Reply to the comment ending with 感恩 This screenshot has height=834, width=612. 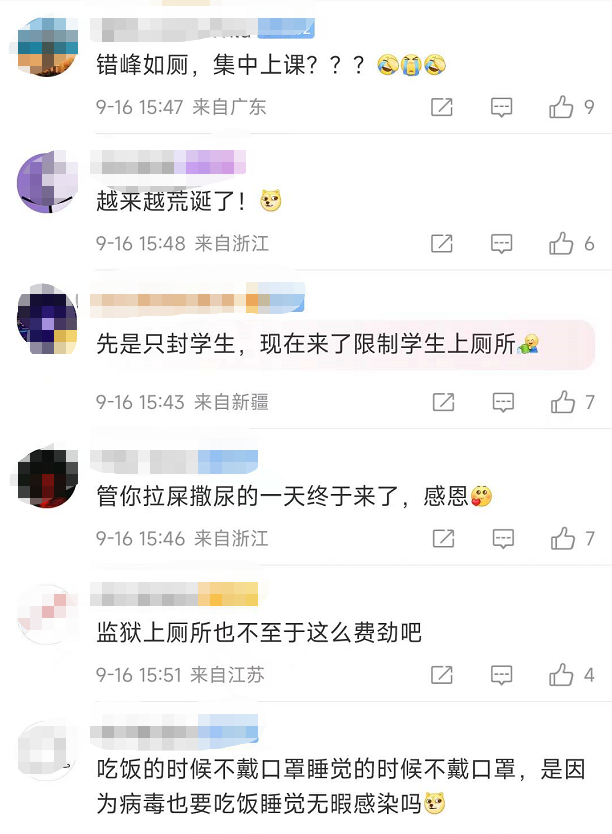point(502,539)
